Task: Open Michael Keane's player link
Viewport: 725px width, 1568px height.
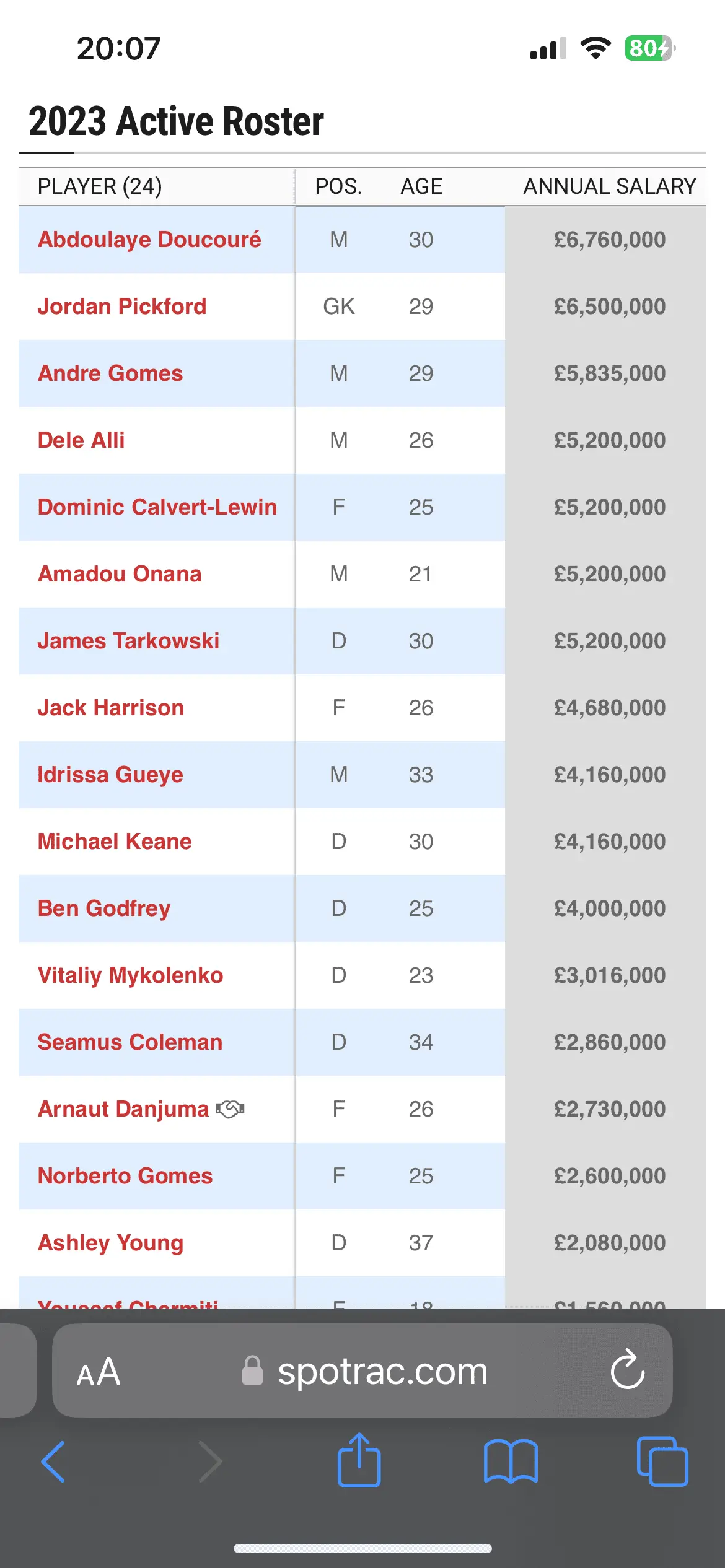Action: click(115, 842)
